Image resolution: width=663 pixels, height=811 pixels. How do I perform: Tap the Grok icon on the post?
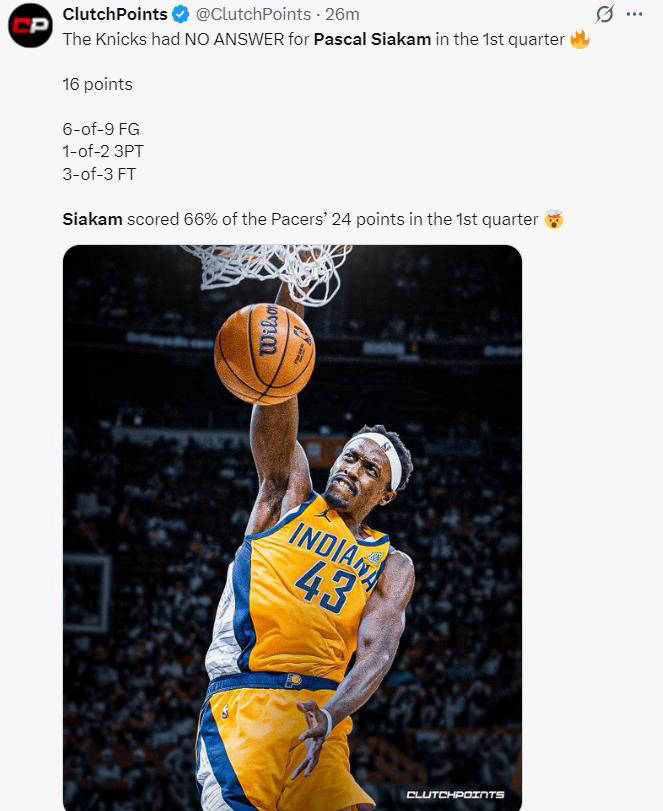click(x=604, y=14)
